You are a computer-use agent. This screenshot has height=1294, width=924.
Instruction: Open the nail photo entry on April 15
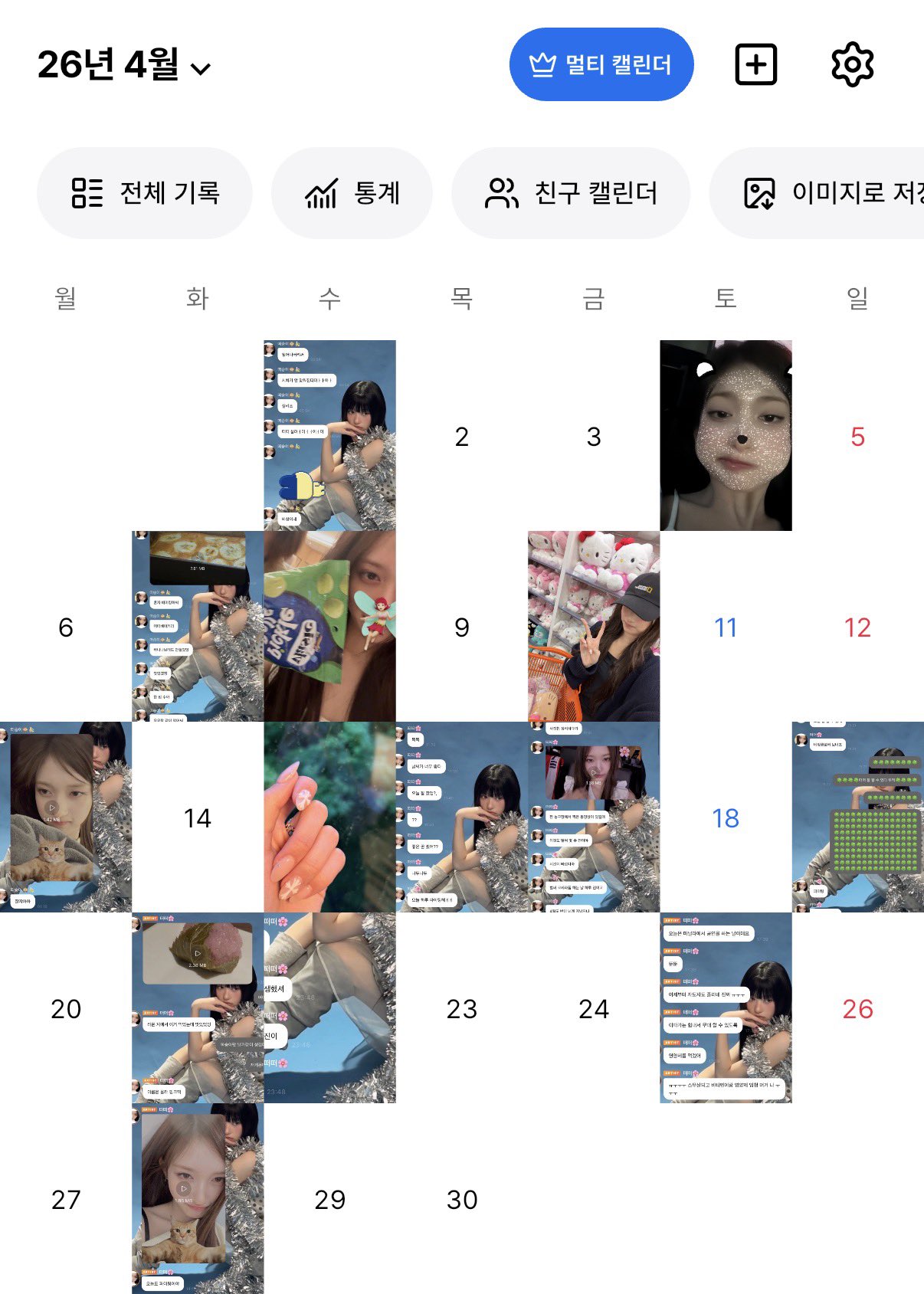[329, 817]
